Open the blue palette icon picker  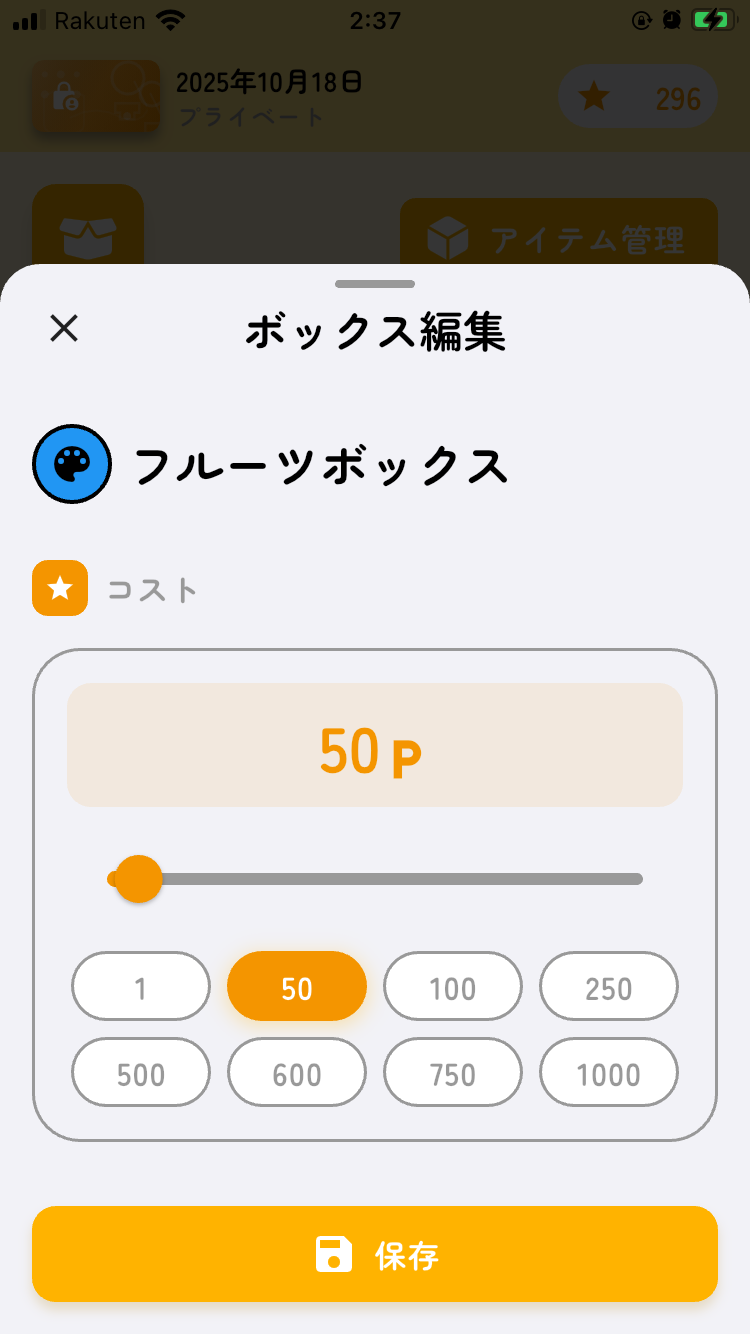pyautogui.click(x=71, y=464)
